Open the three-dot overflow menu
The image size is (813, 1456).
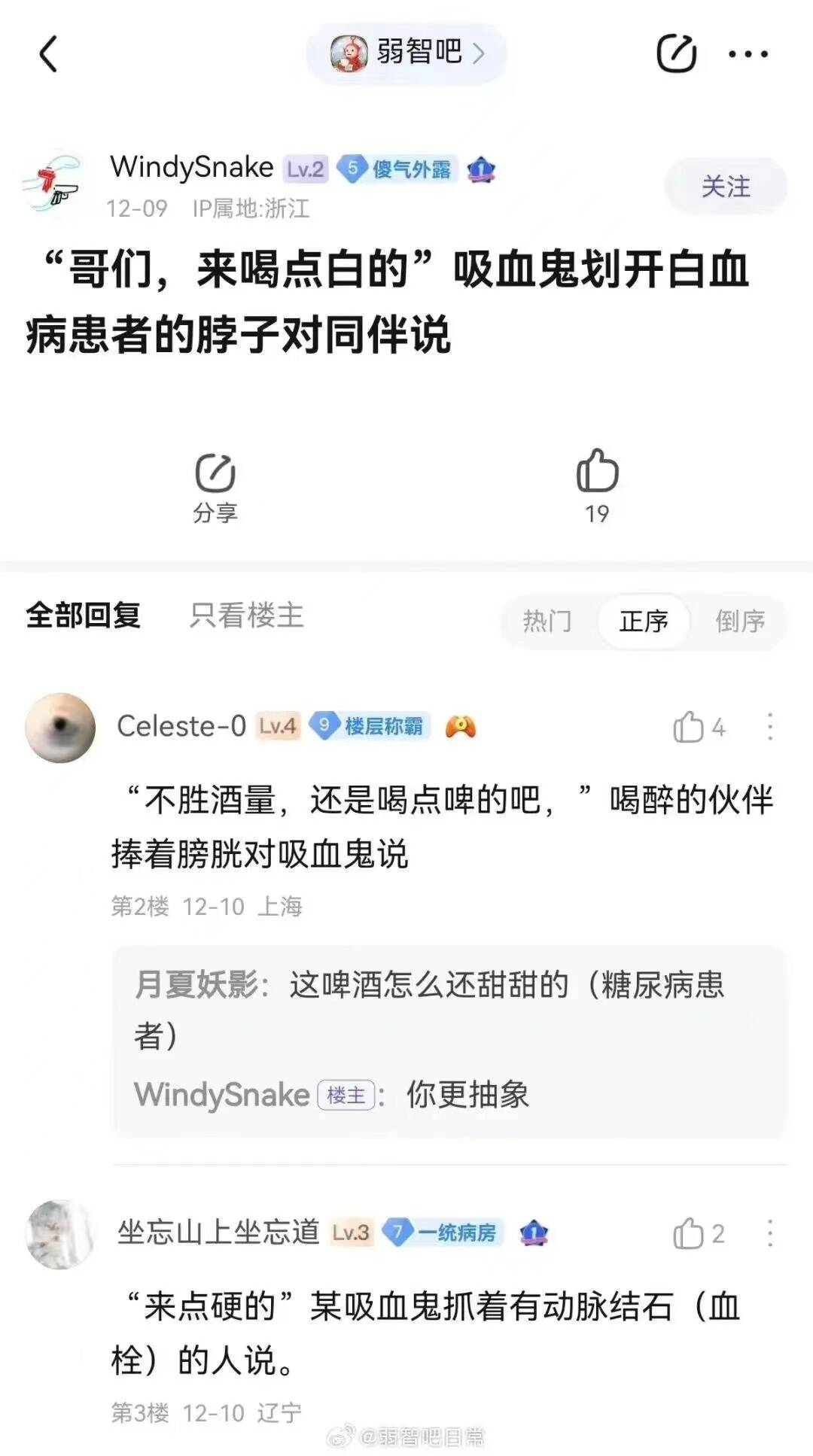coord(748,54)
